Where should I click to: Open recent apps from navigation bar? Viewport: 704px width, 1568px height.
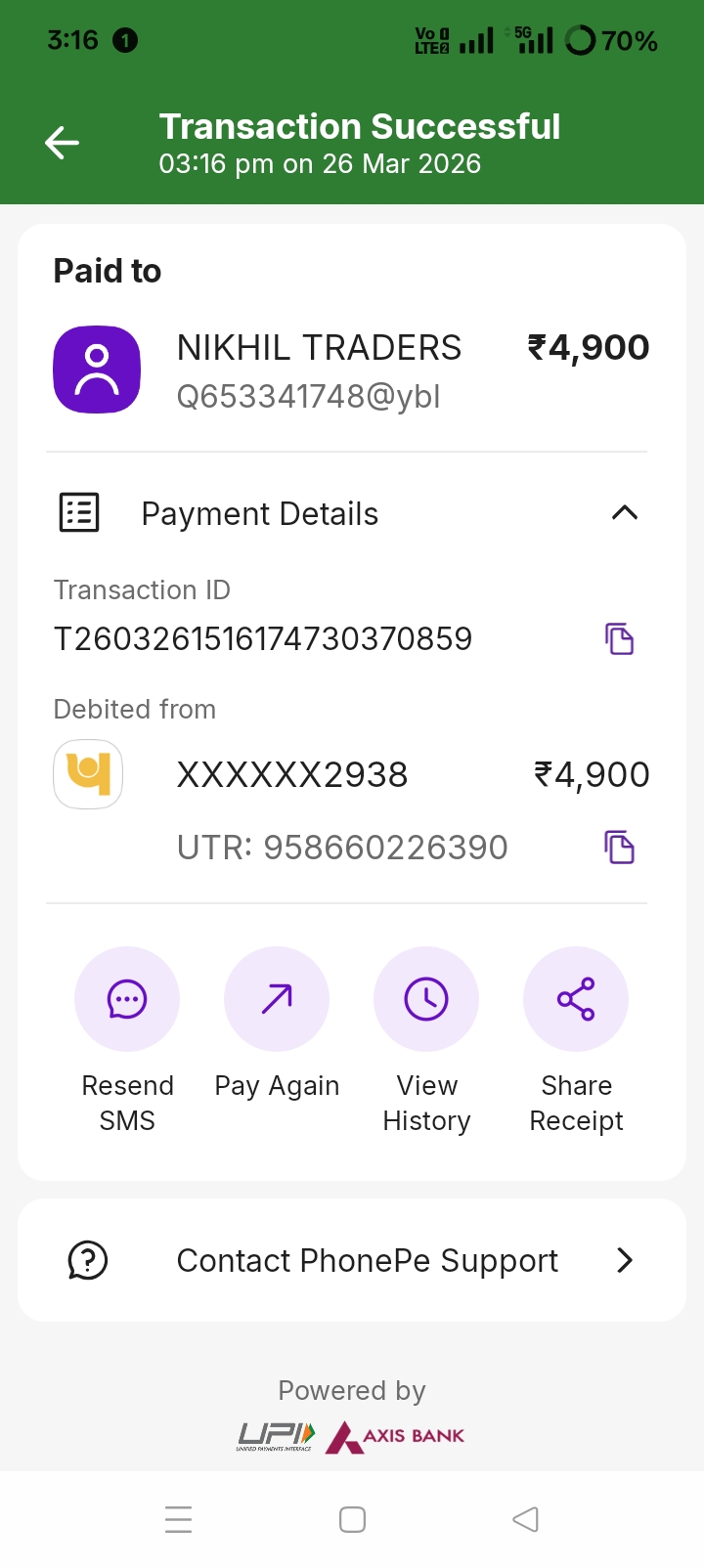pyautogui.click(x=179, y=1519)
